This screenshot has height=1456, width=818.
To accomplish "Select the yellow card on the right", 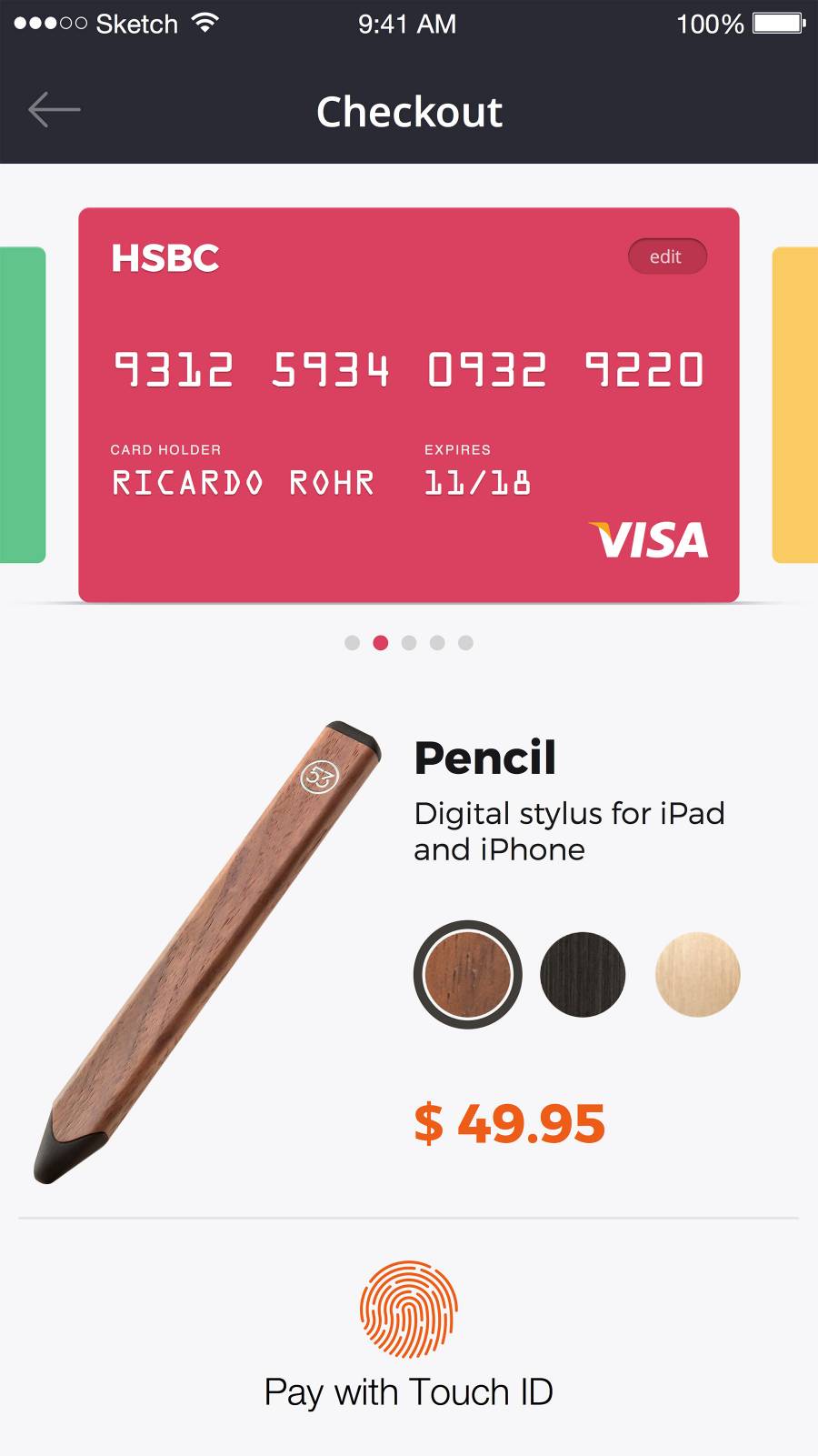I will [x=795, y=405].
